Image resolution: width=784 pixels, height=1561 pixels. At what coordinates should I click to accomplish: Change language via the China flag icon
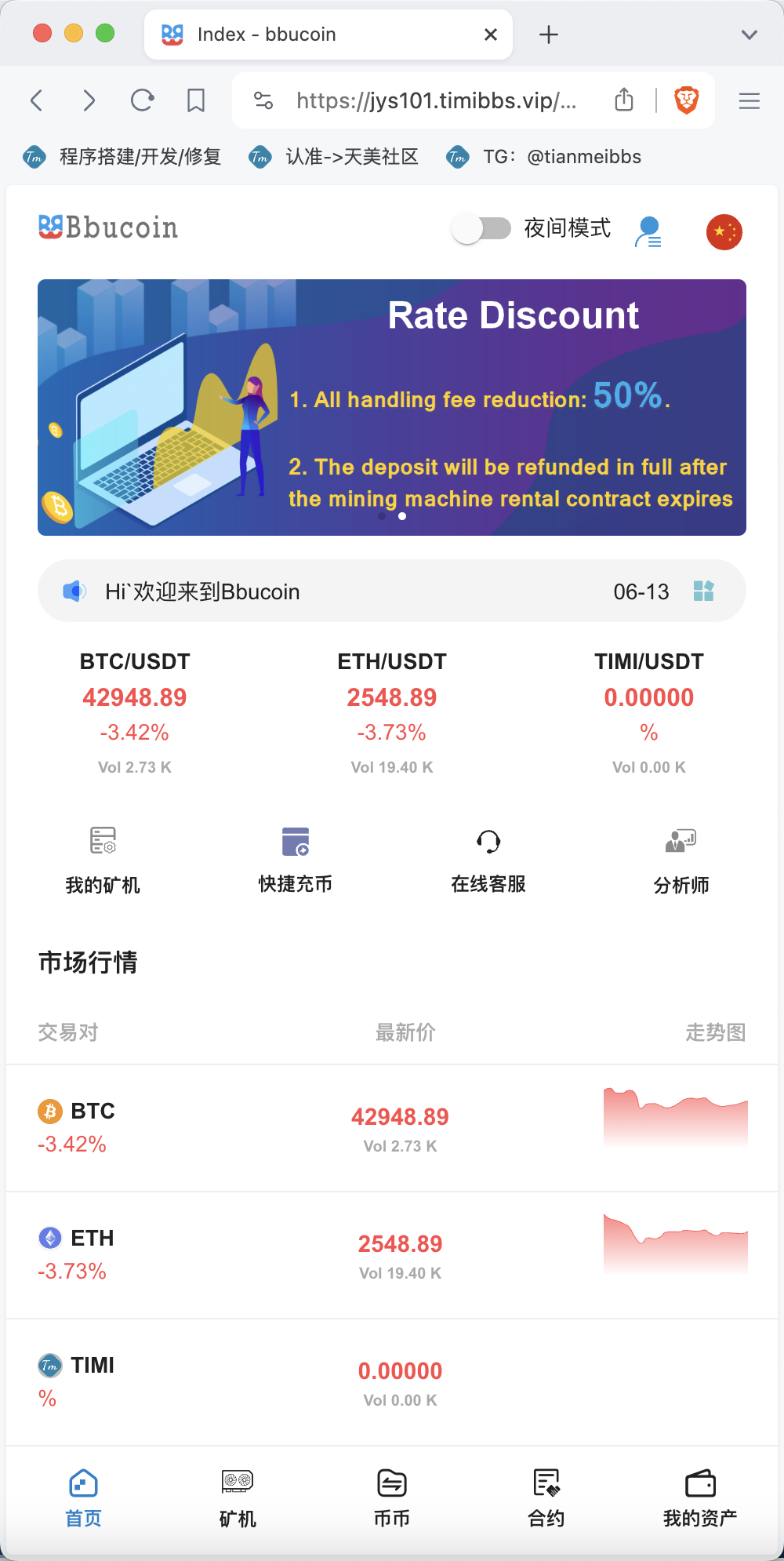click(x=724, y=231)
